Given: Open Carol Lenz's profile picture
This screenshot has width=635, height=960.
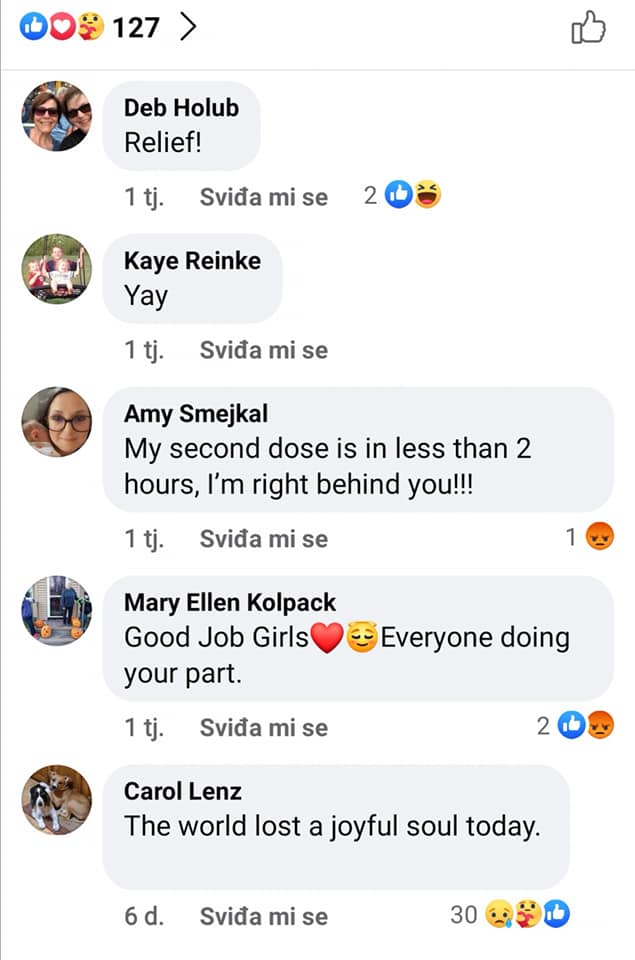Looking at the screenshot, I should click(56, 799).
